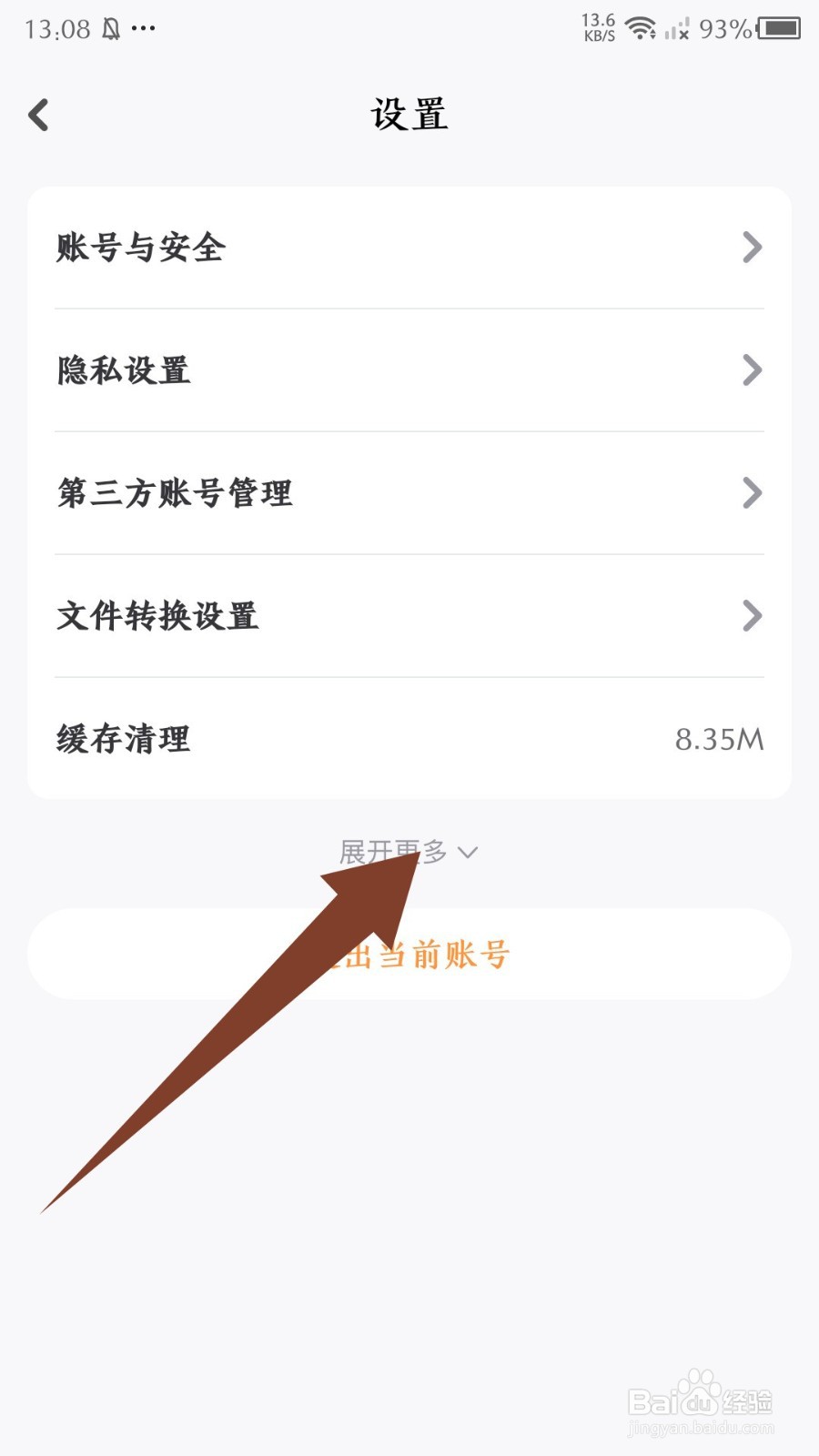This screenshot has width=819, height=1456.
Task: Tap the arrow beside 文件转换设置
Action: 752,616
